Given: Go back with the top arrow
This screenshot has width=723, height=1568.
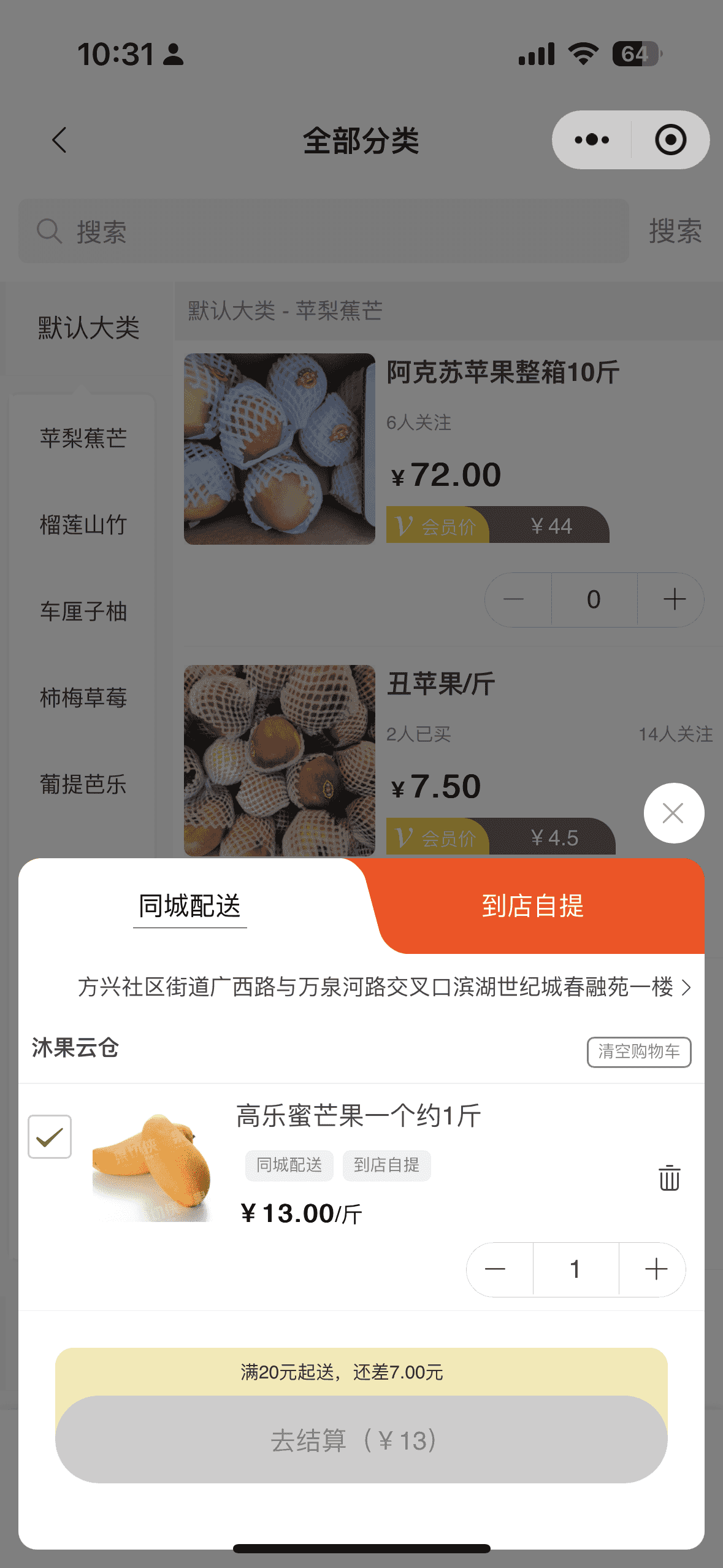Looking at the screenshot, I should pos(59,140).
